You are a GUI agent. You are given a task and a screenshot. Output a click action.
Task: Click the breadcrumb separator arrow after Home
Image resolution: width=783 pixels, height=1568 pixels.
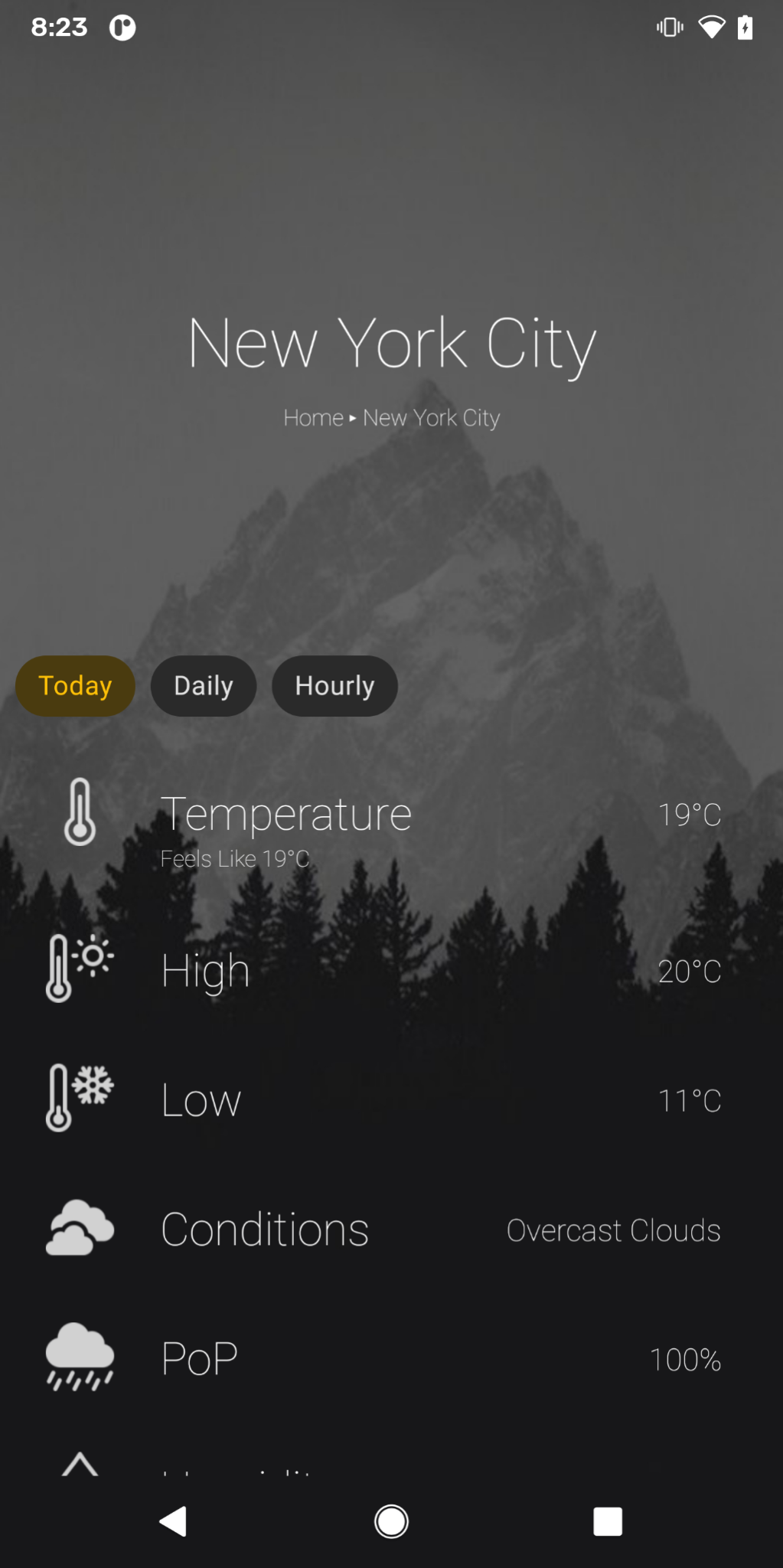tap(351, 418)
